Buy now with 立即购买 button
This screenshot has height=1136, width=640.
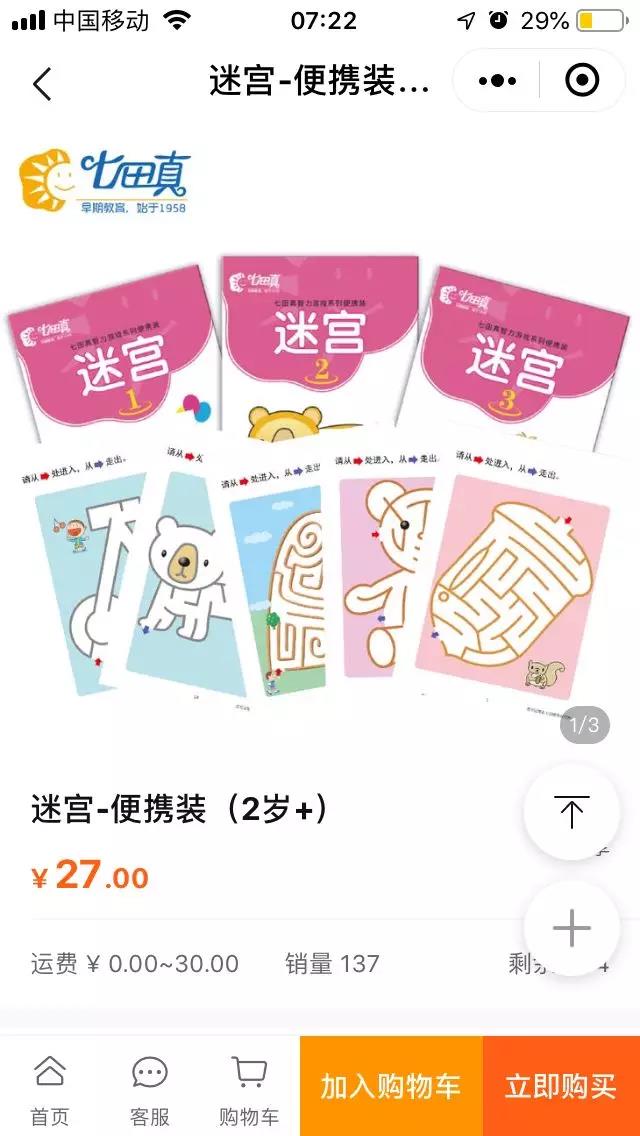[x=561, y=1087]
